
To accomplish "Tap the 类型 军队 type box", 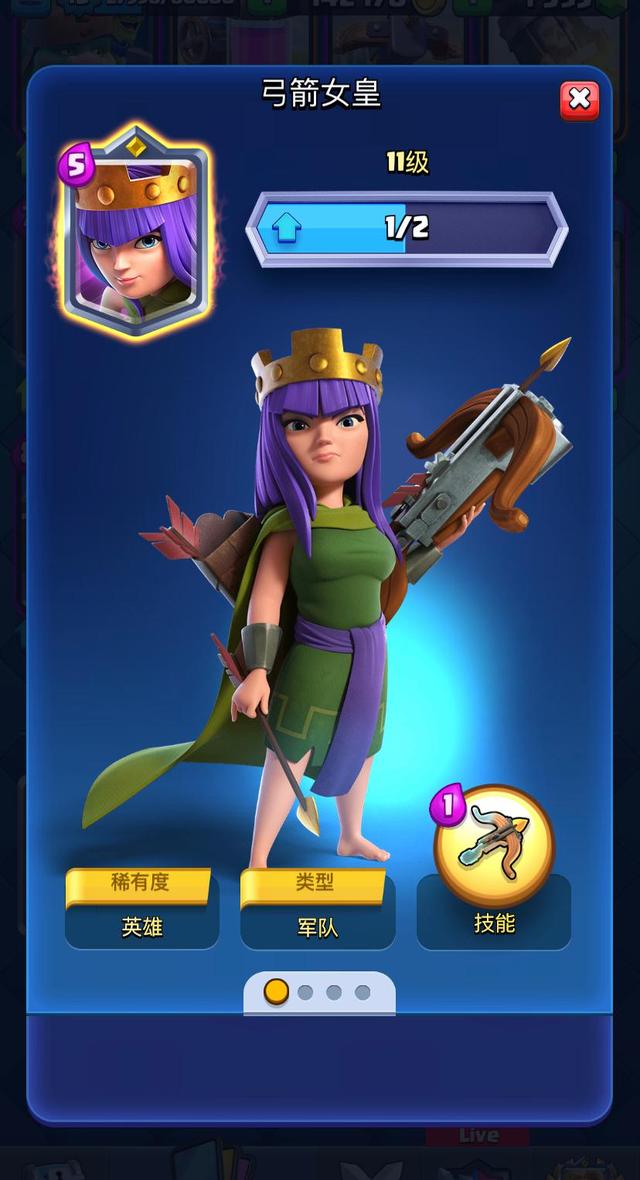I will [317, 909].
